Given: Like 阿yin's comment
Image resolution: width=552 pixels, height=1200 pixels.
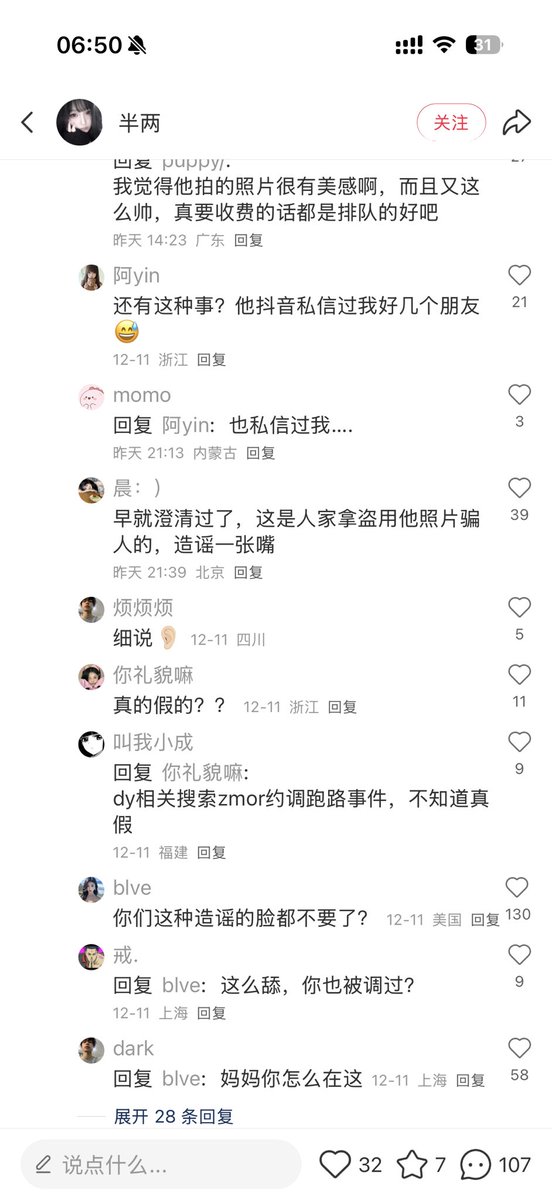Looking at the screenshot, I should (x=519, y=275).
